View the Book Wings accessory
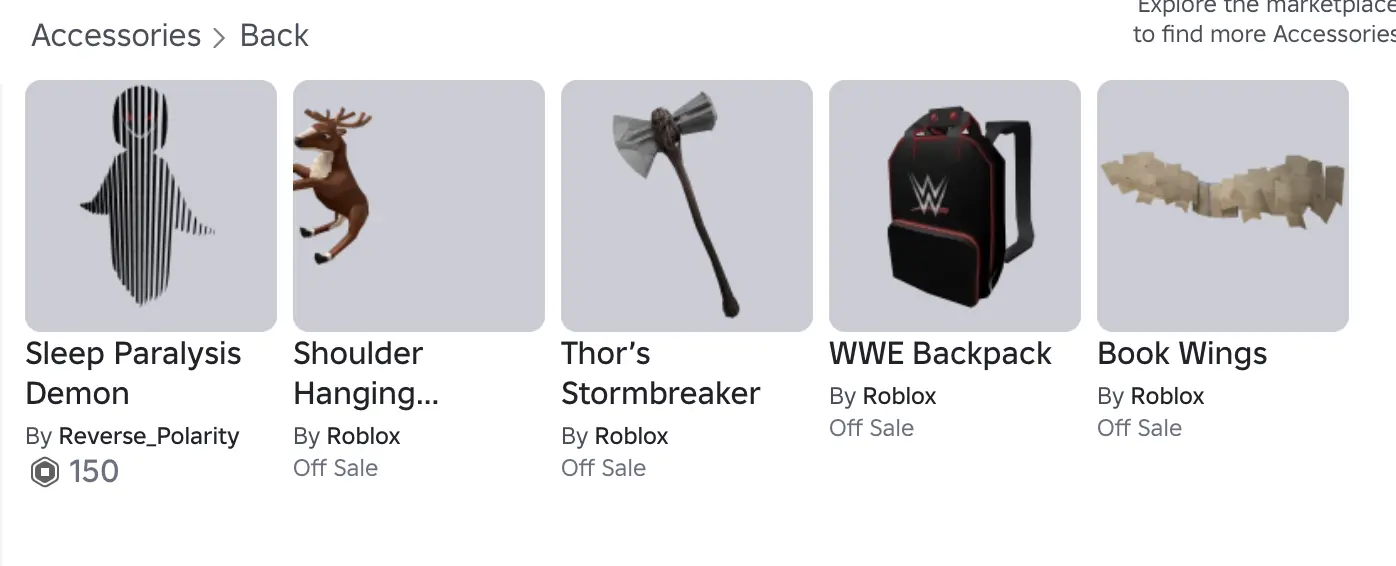 tap(1222, 206)
